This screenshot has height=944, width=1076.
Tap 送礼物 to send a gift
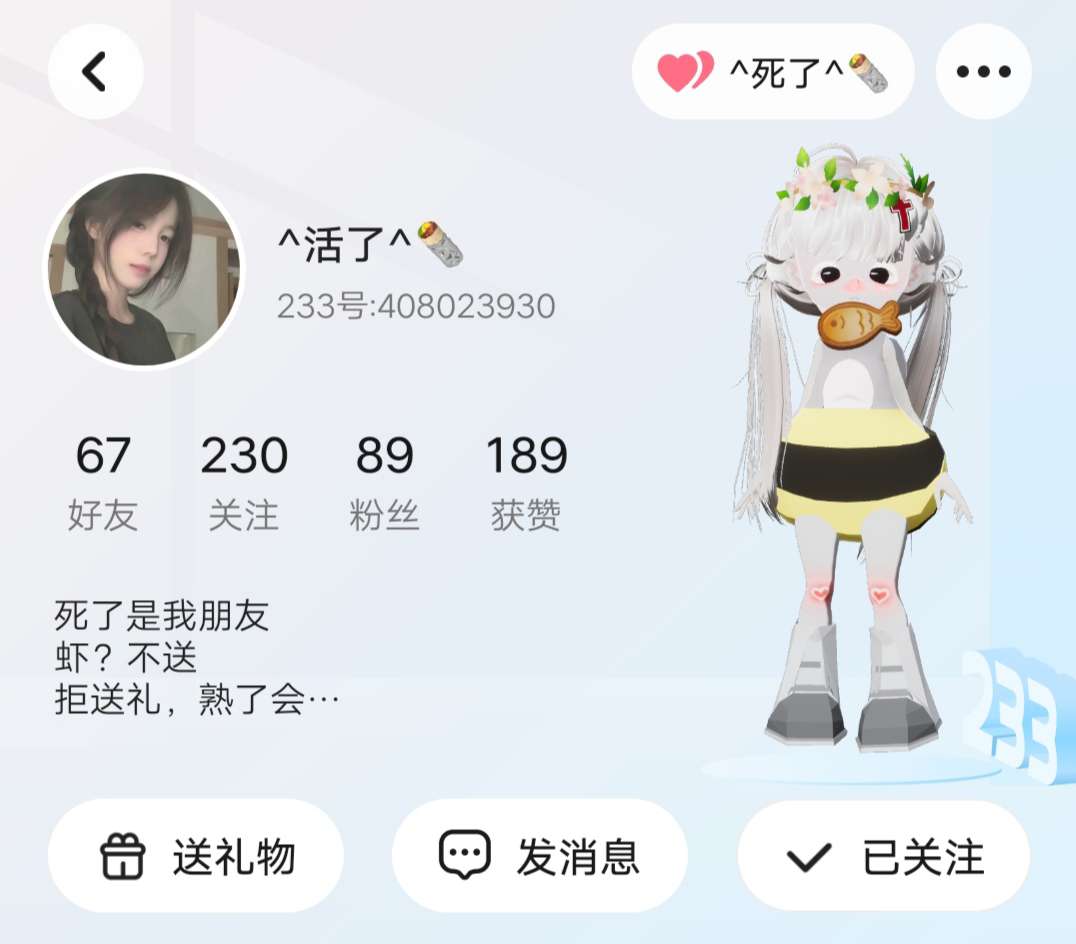pyautogui.click(x=196, y=856)
